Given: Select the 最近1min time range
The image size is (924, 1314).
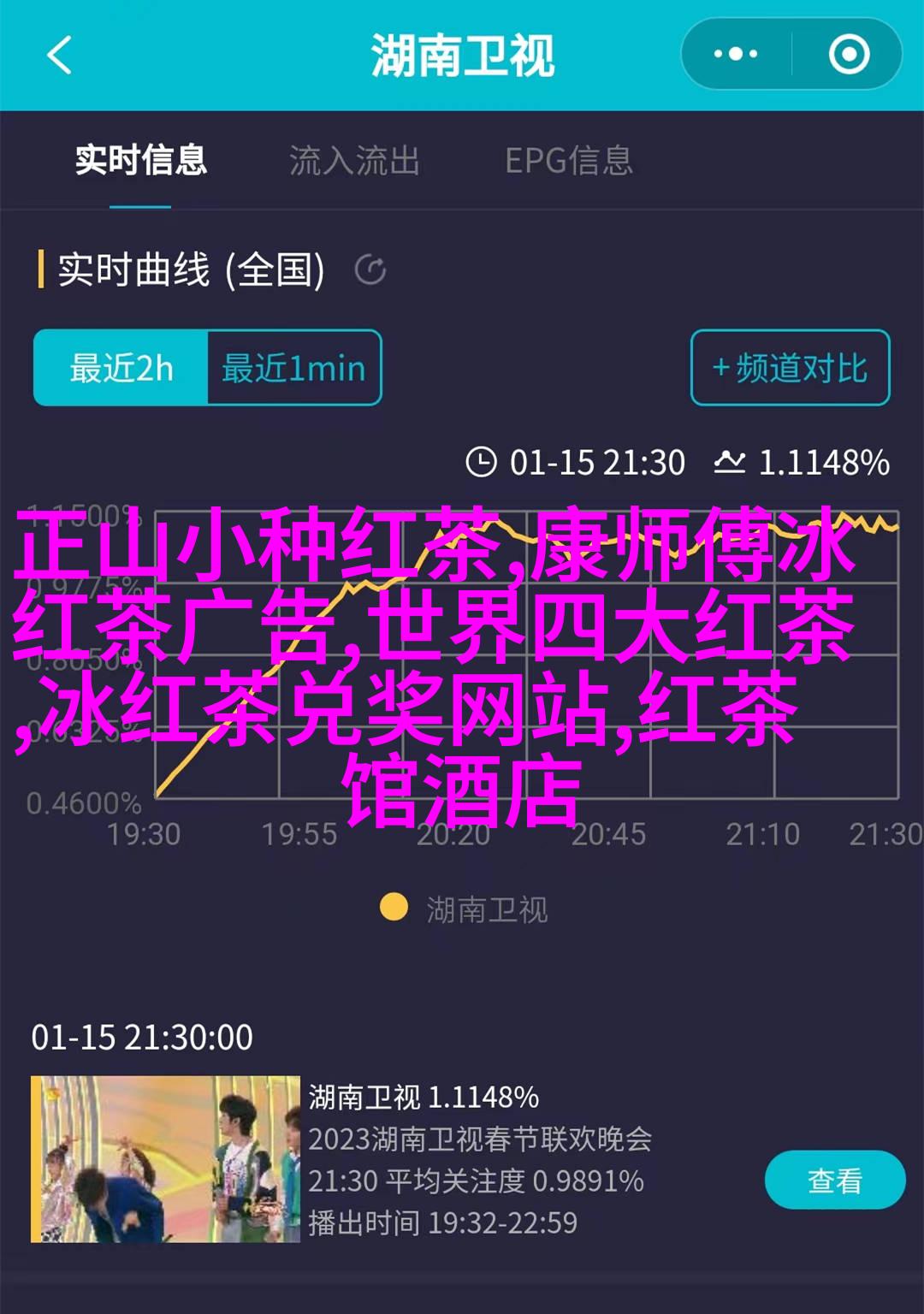Looking at the screenshot, I should pyautogui.click(x=293, y=368).
